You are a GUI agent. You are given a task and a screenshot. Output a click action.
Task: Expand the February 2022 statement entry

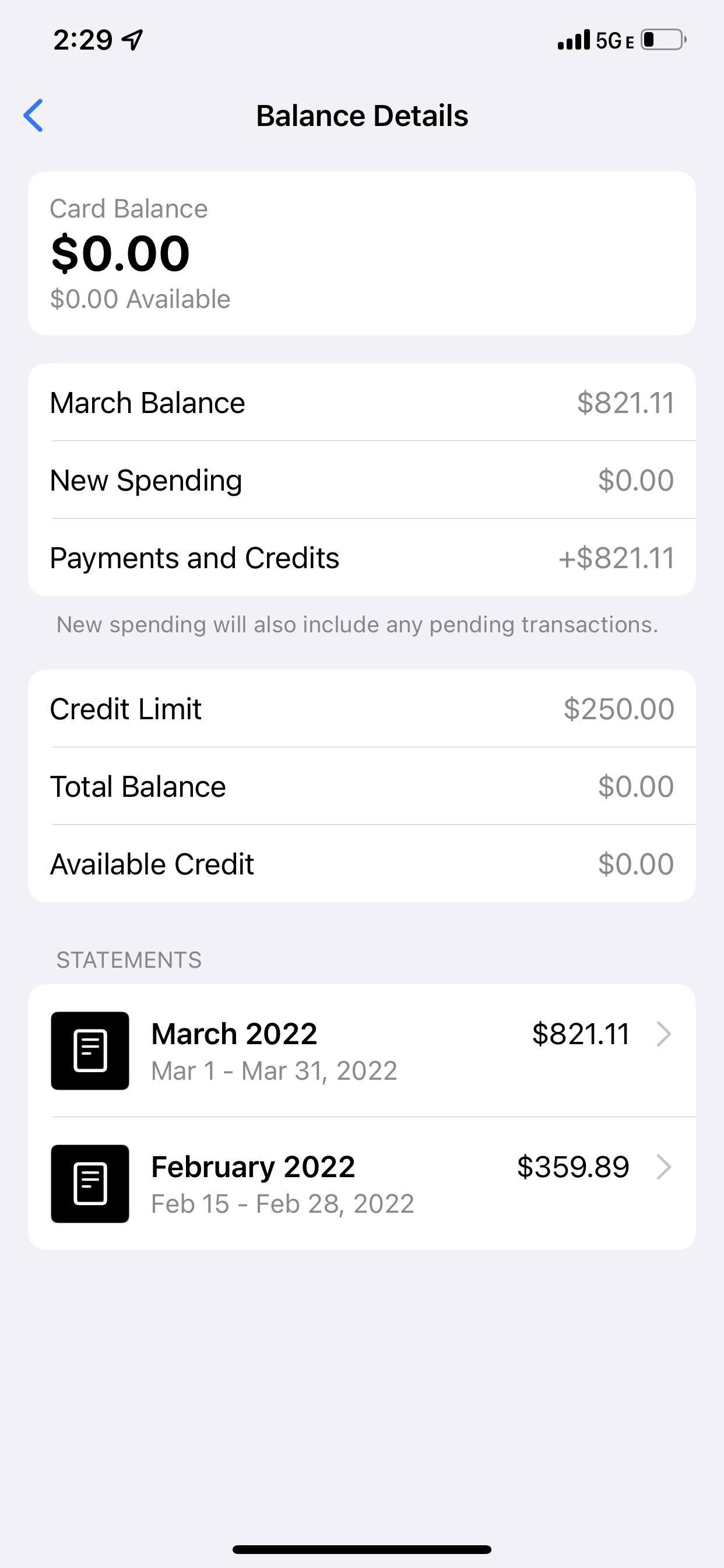pyautogui.click(x=362, y=1184)
